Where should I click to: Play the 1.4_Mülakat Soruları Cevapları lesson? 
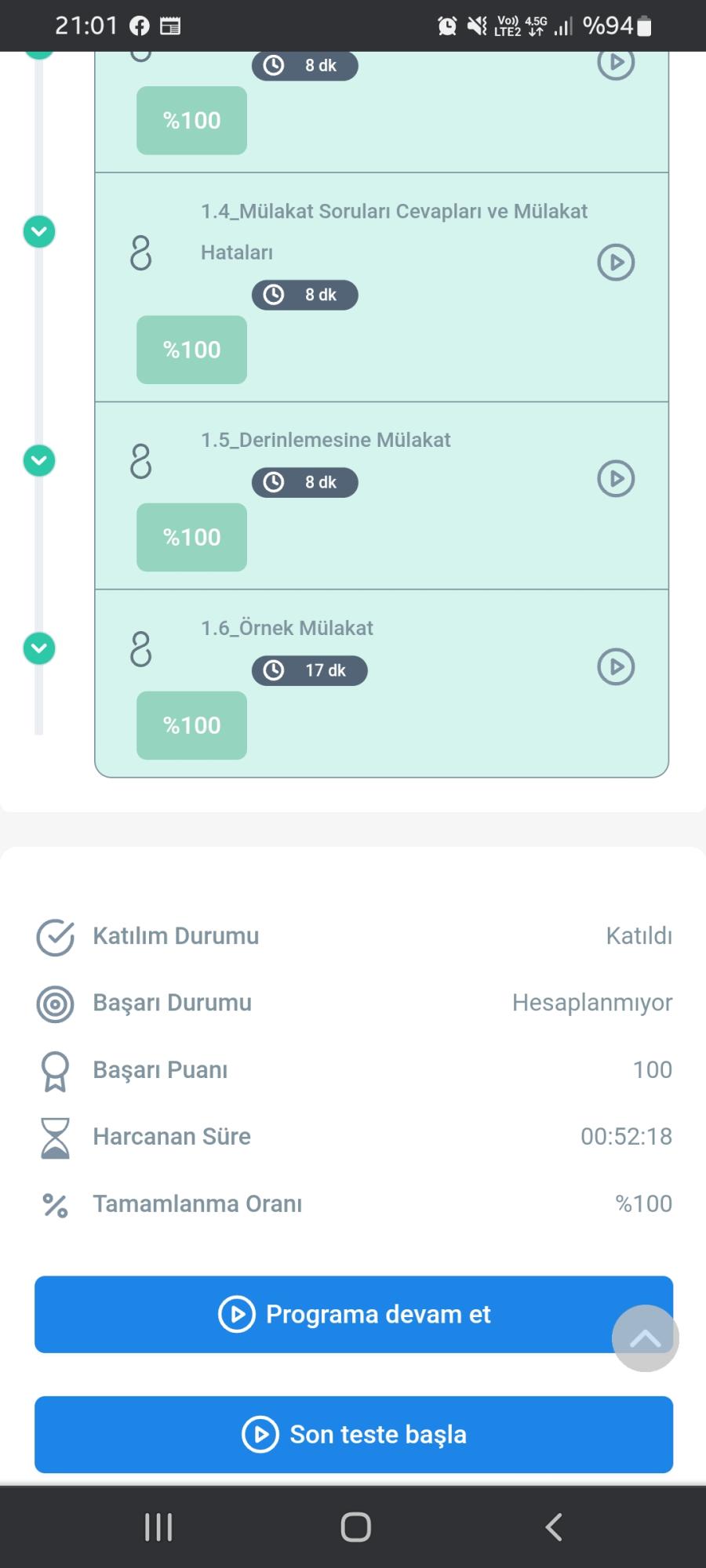tap(615, 262)
